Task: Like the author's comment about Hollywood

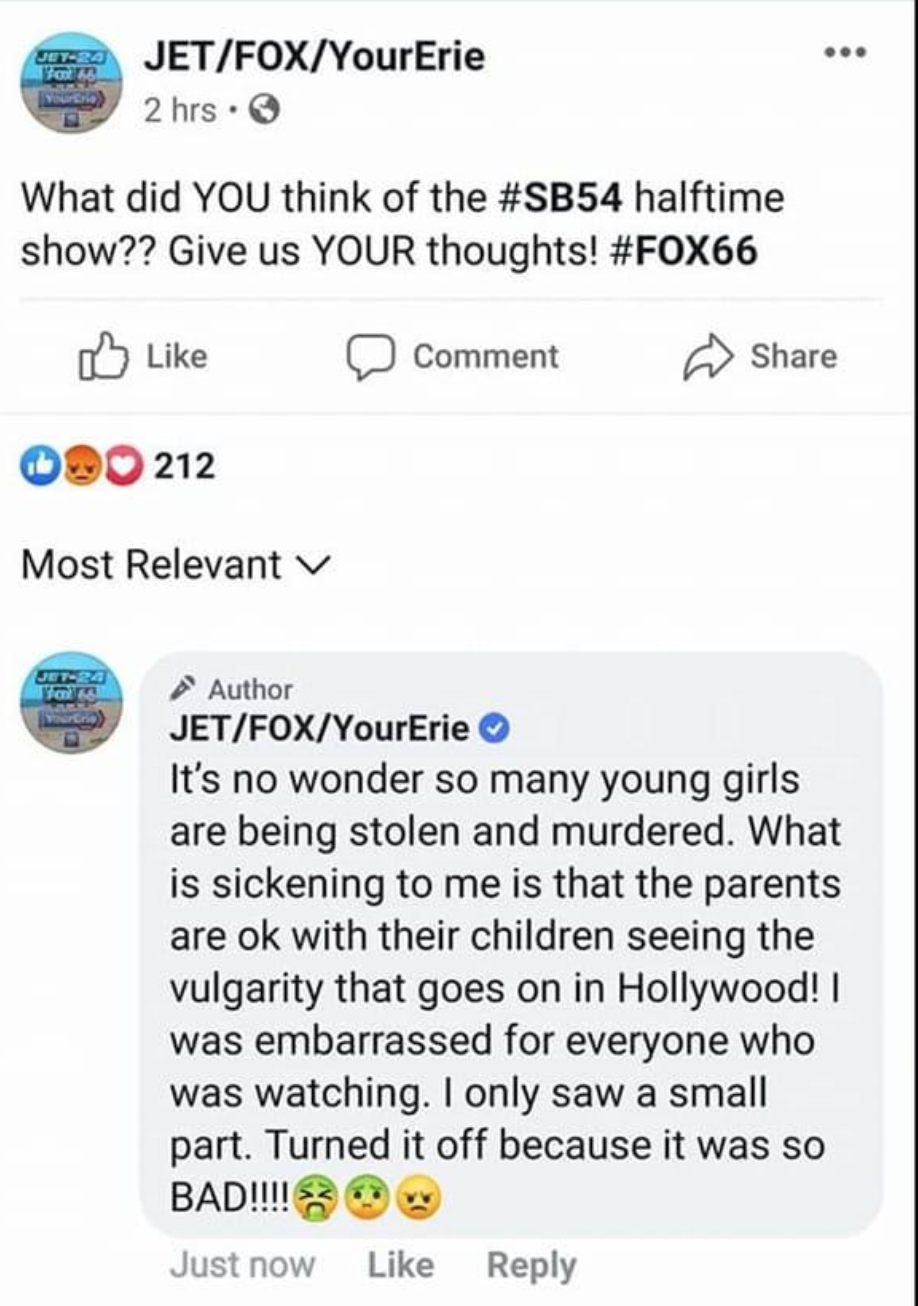Action: pyautogui.click(x=401, y=1265)
